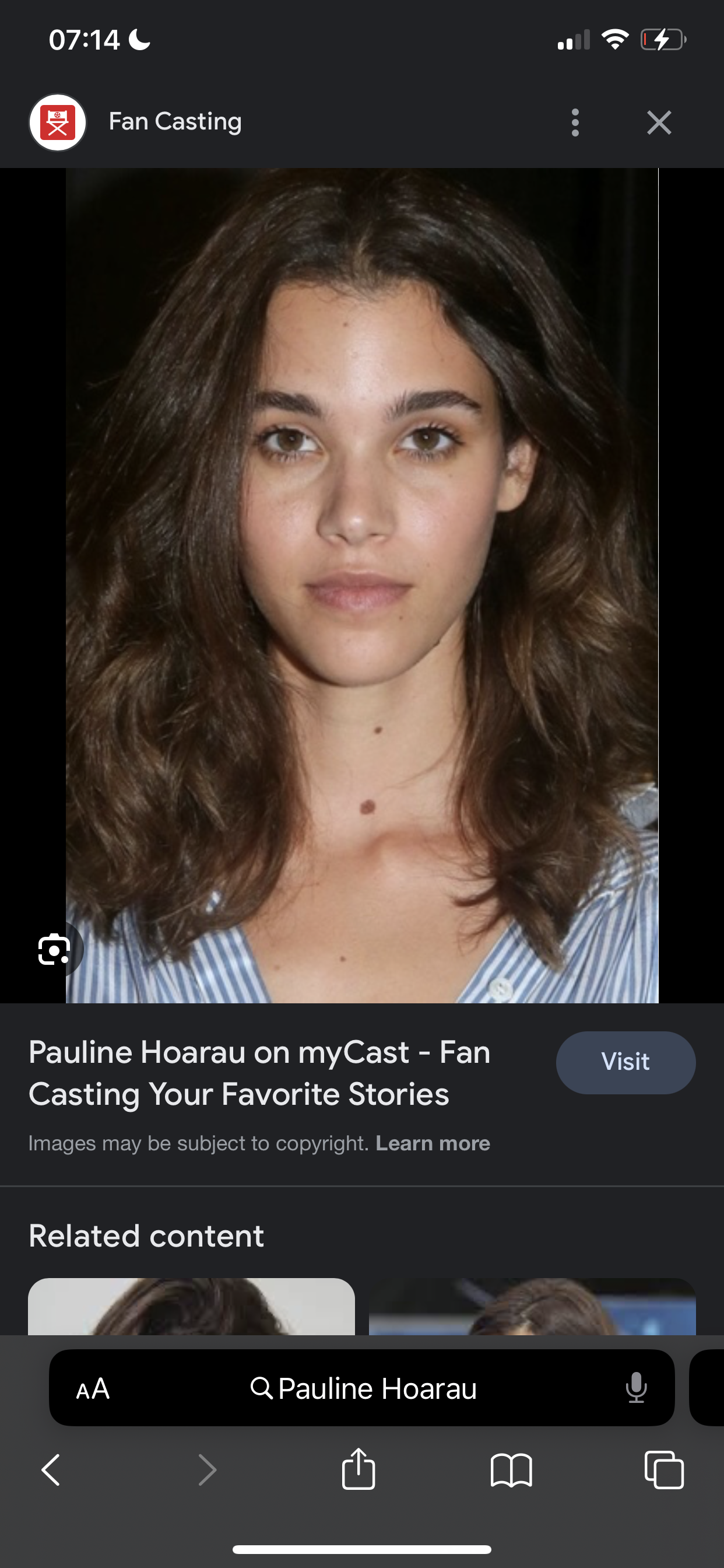
Task: Open the first related content image
Action: pyautogui.click(x=192, y=1306)
